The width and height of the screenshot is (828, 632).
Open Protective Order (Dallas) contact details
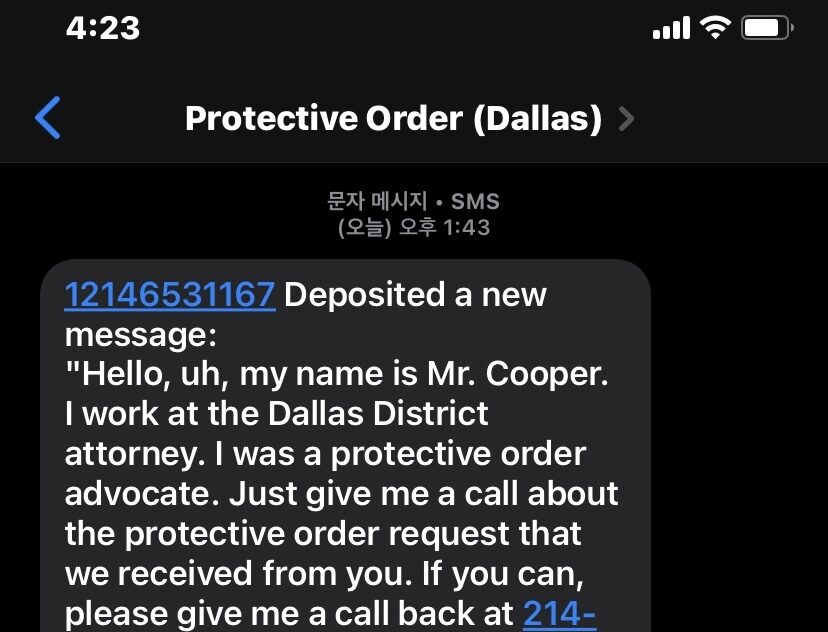pos(409,119)
